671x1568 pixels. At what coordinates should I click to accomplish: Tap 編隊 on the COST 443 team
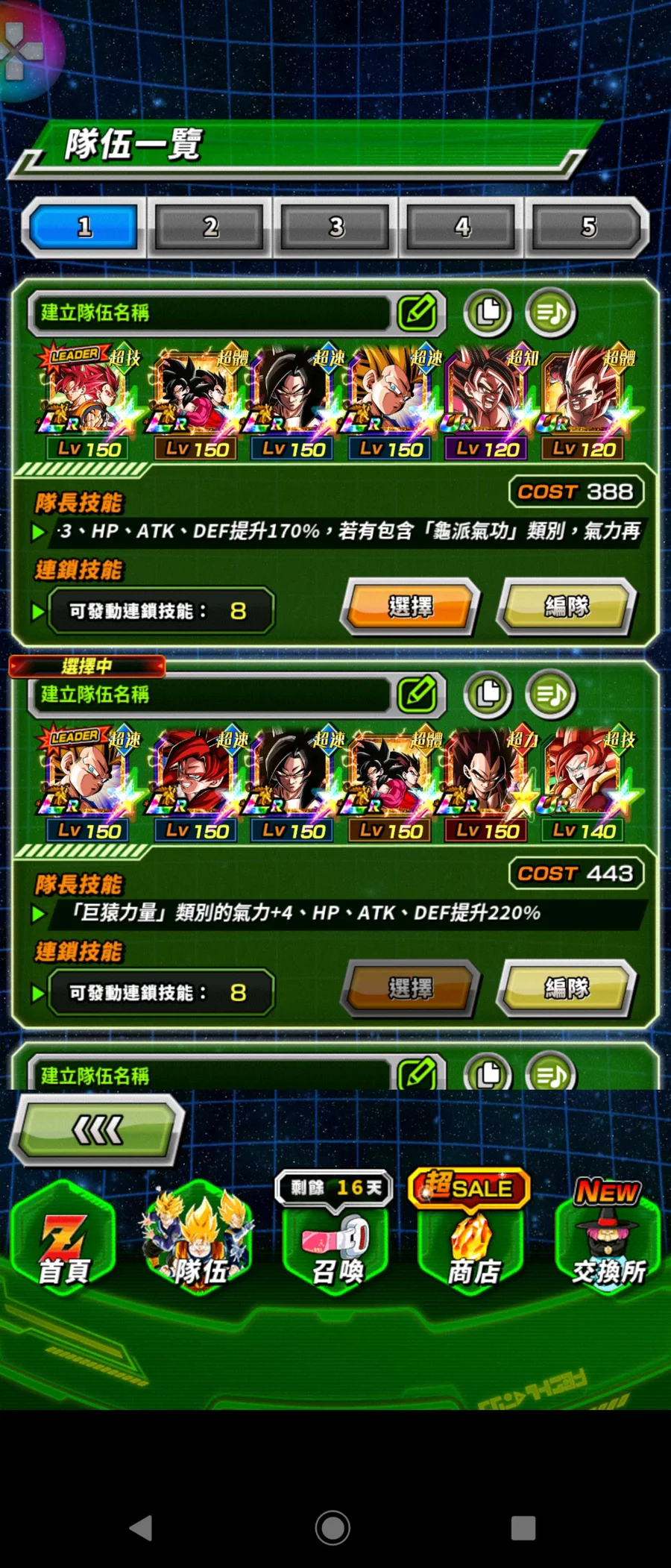(x=567, y=988)
